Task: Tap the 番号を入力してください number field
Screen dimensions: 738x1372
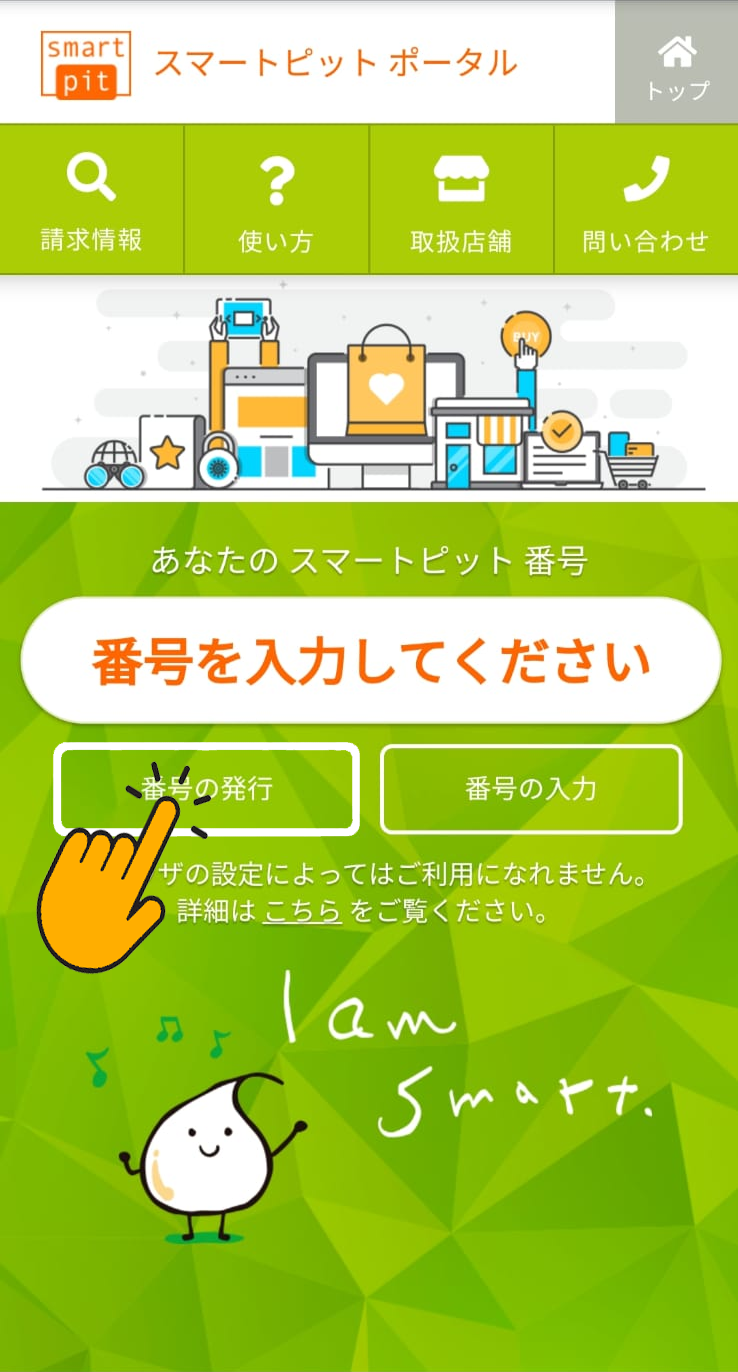Action: click(x=370, y=661)
